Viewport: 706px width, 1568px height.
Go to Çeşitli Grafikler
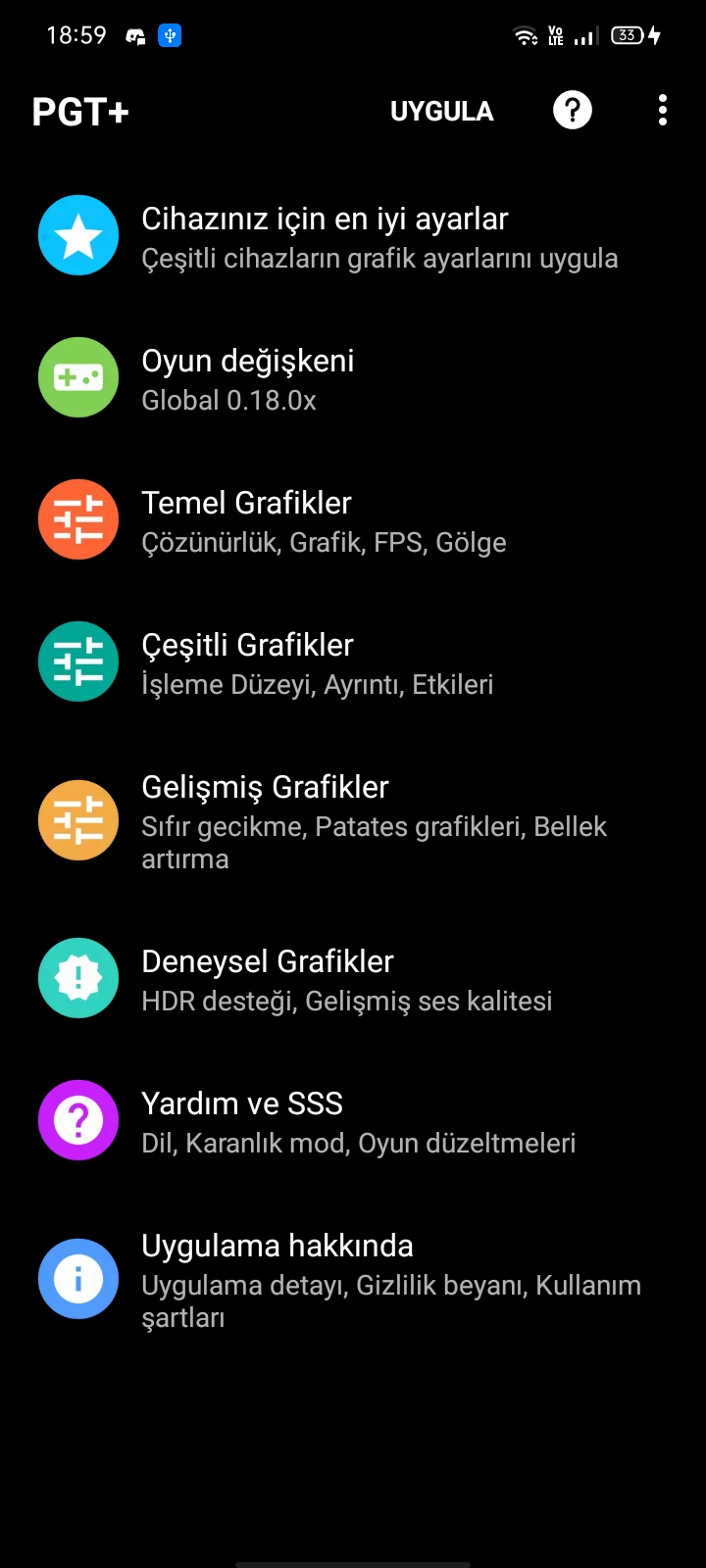(353, 662)
